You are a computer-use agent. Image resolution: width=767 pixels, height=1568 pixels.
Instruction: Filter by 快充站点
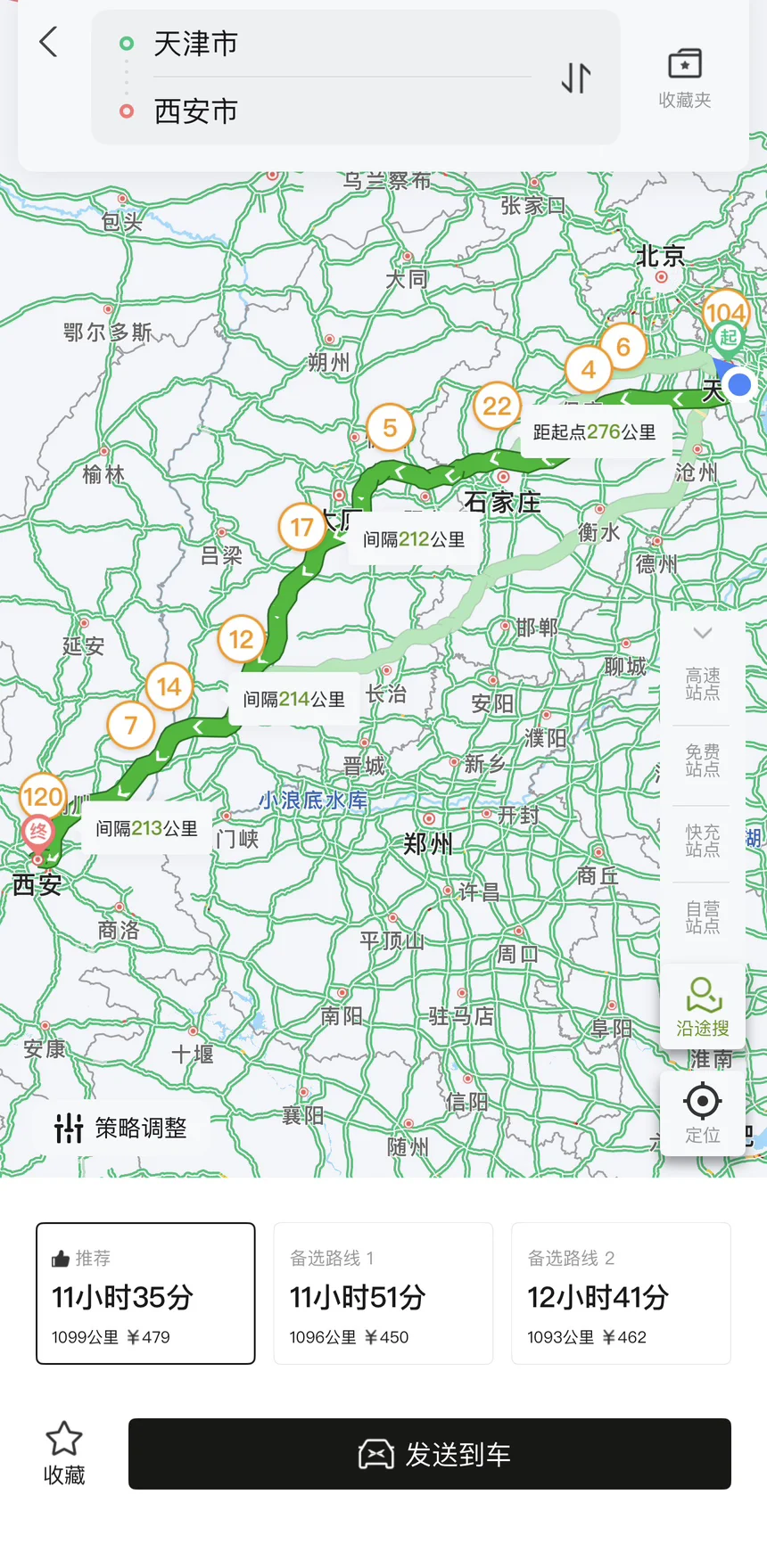(703, 840)
